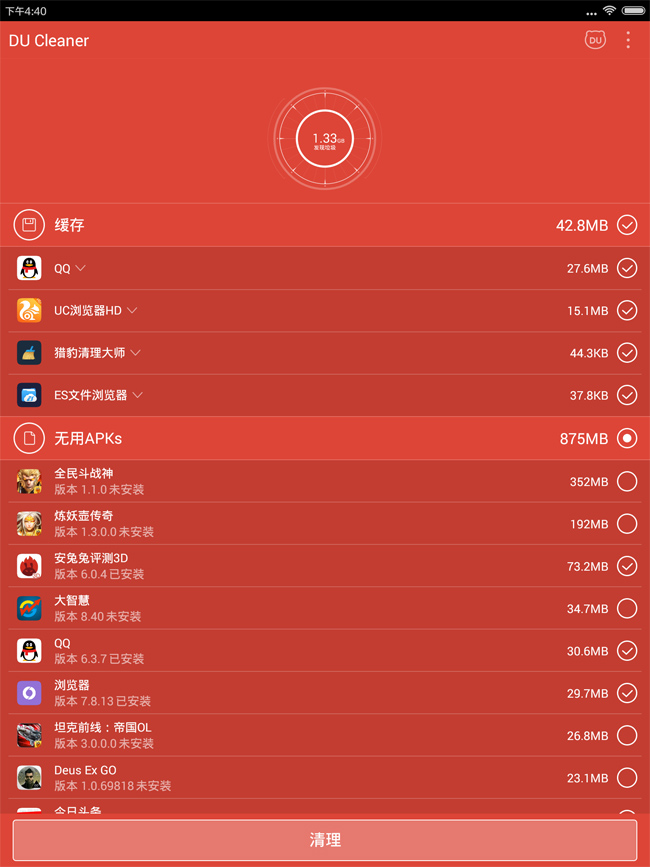
Task: Expand UC浏览器HD cache details
Action: (x=132, y=310)
